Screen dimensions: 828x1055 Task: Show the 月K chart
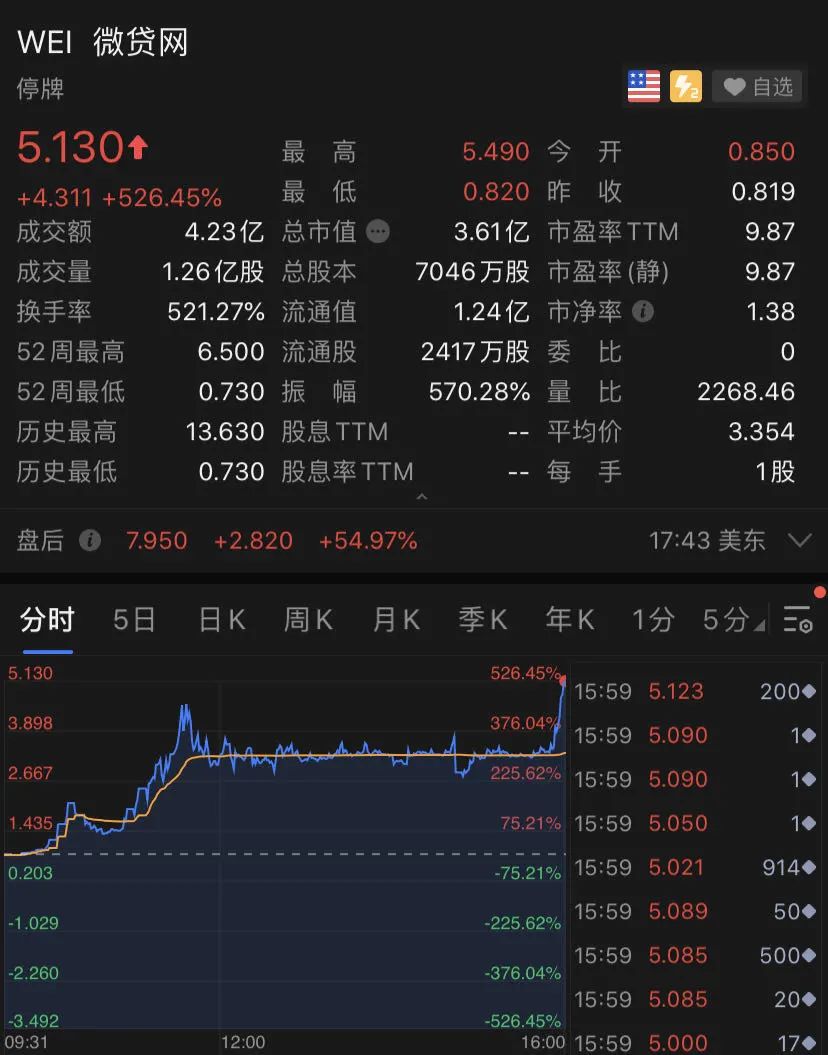pyautogui.click(x=396, y=620)
